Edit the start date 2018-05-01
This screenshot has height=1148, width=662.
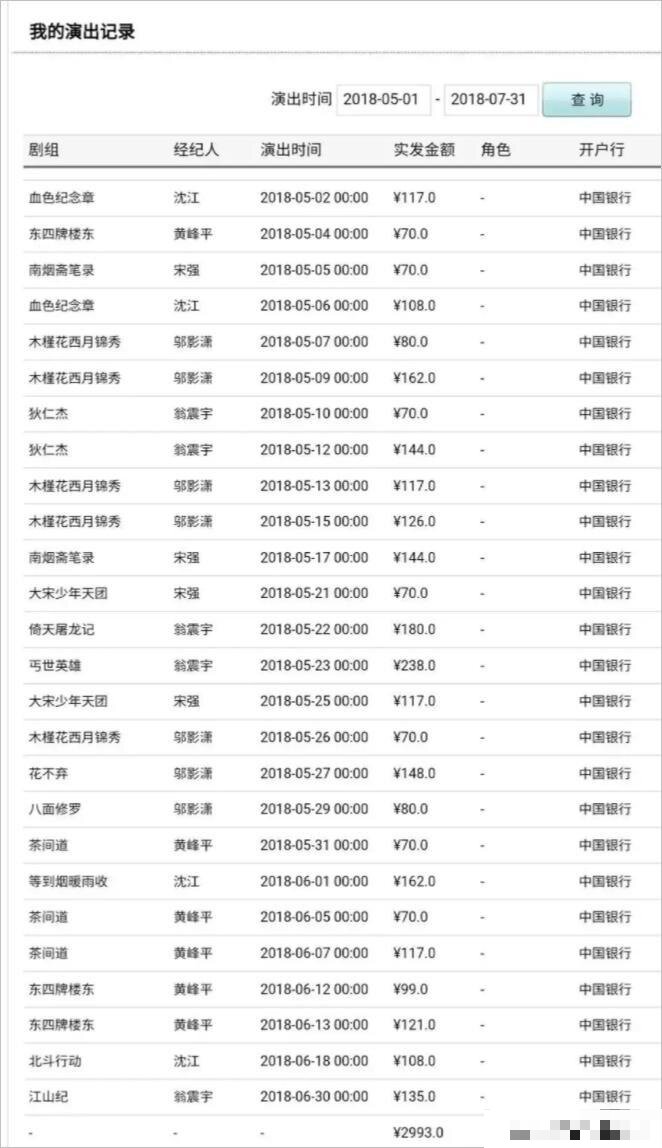383,100
